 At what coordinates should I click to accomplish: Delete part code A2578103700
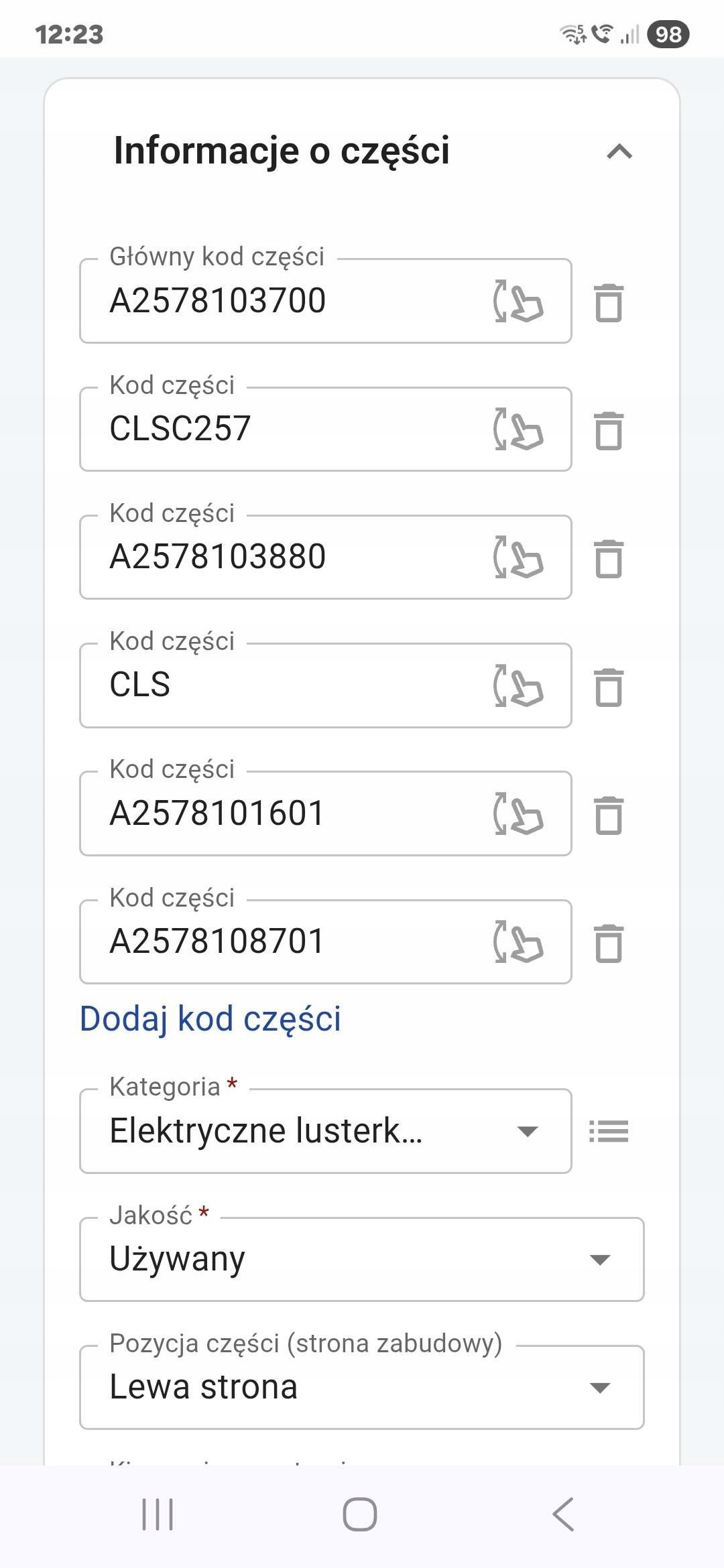(609, 303)
